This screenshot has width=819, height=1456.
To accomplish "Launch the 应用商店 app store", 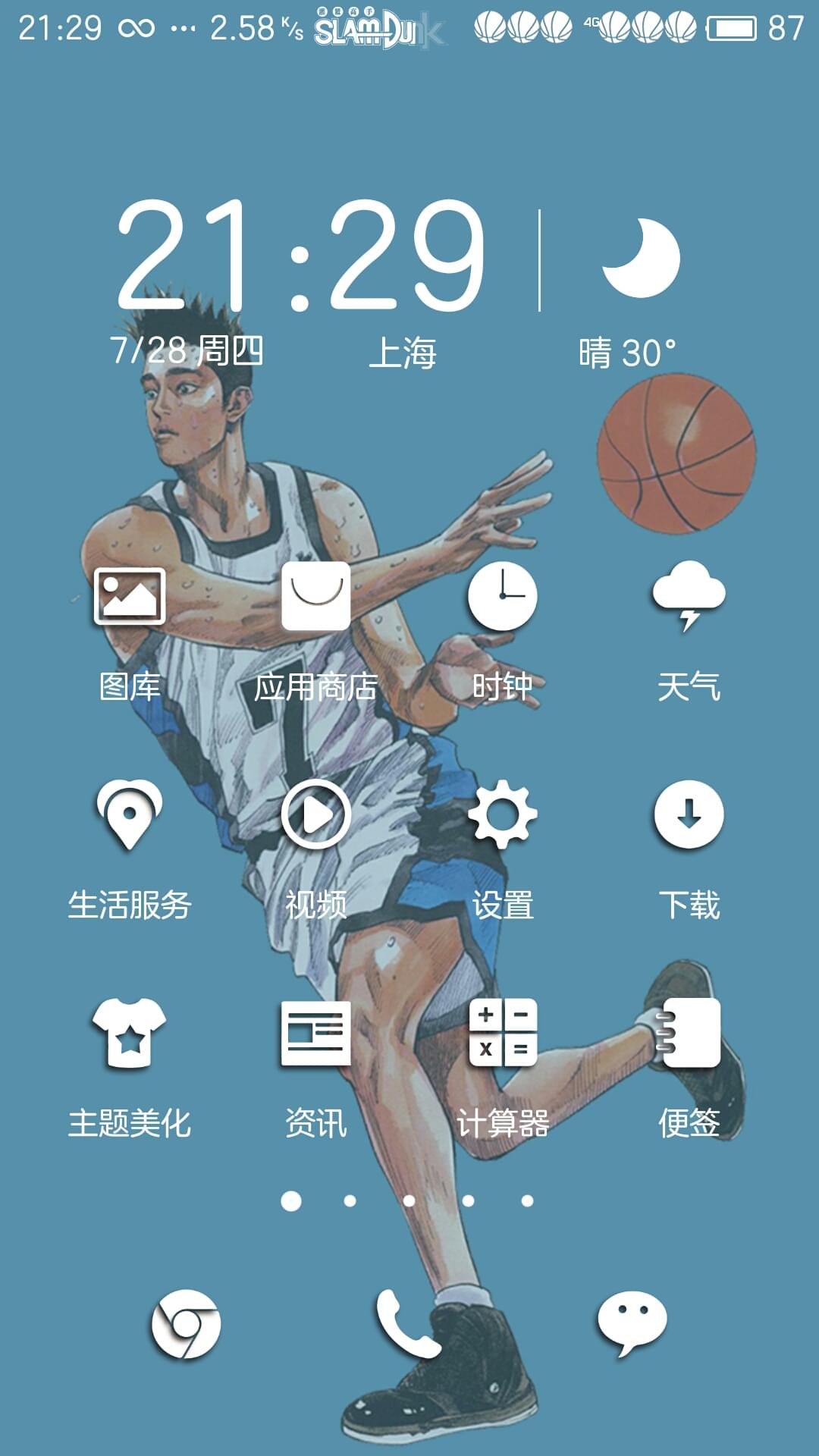I will (x=315, y=597).
